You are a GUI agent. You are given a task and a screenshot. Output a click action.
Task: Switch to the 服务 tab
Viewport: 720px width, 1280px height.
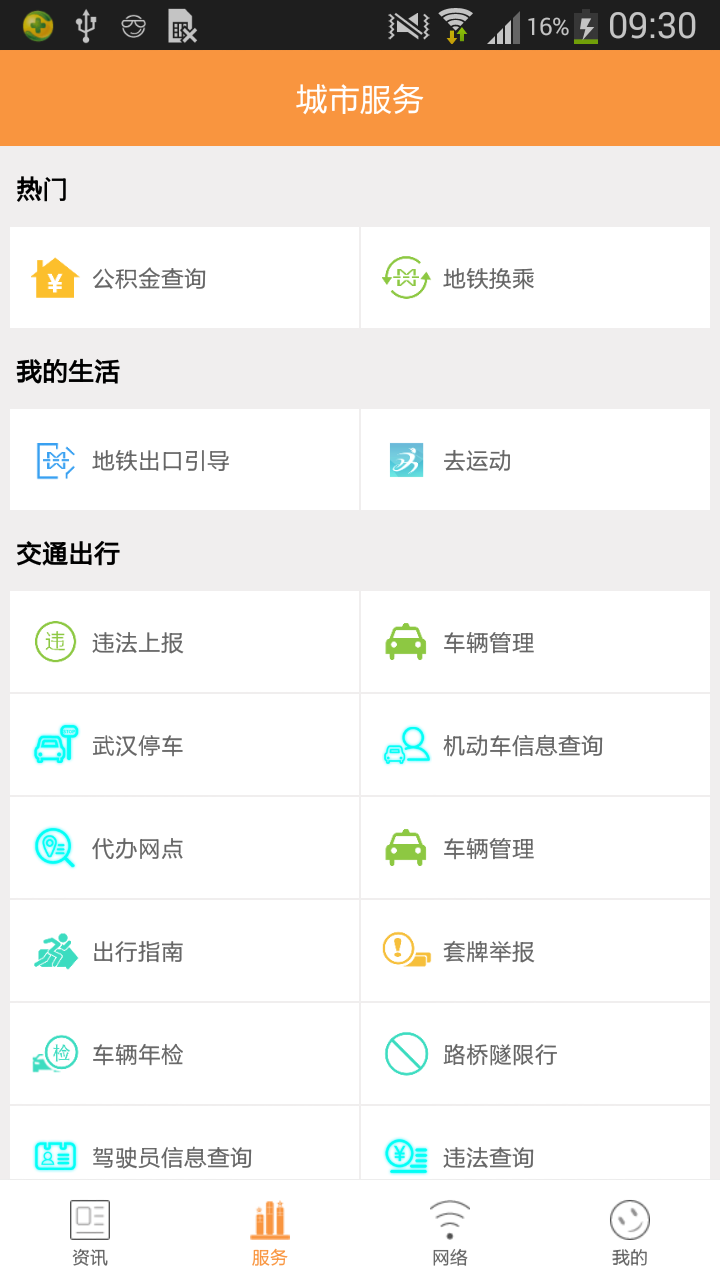pos(270,1232)
